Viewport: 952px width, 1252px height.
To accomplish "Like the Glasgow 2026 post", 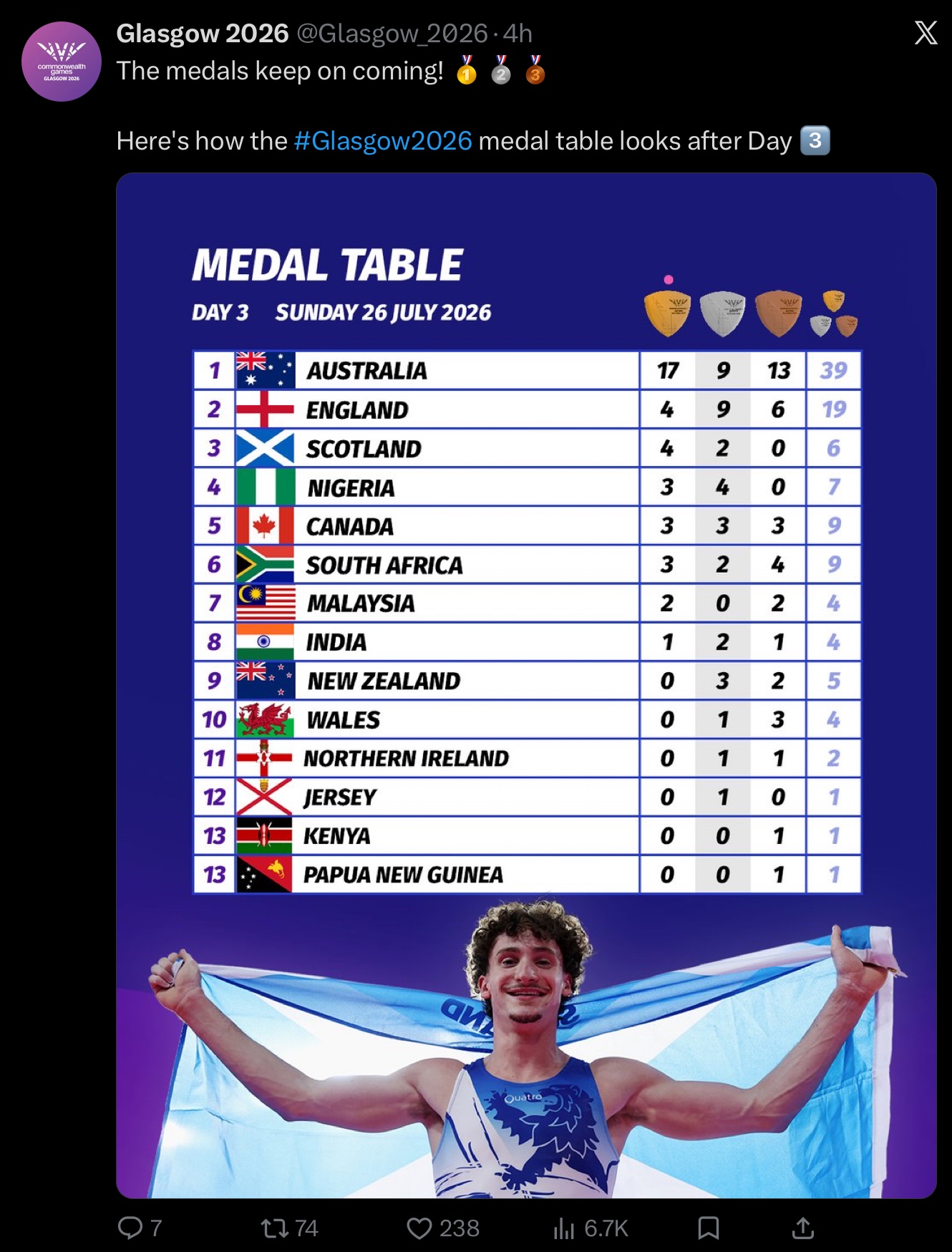I will pos(443,1228).
